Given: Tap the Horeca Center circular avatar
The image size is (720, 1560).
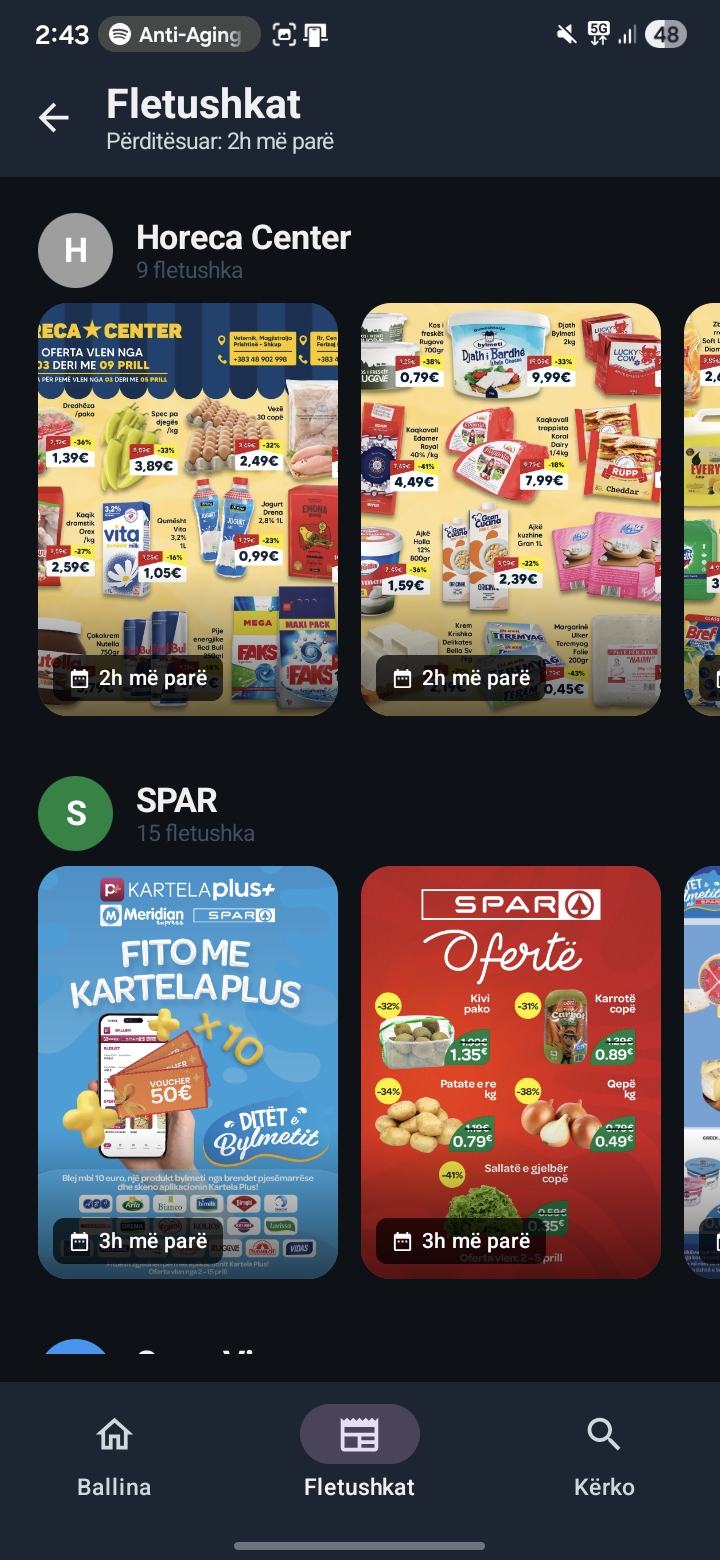Looking at the screenshot, I should click(75, 250).
